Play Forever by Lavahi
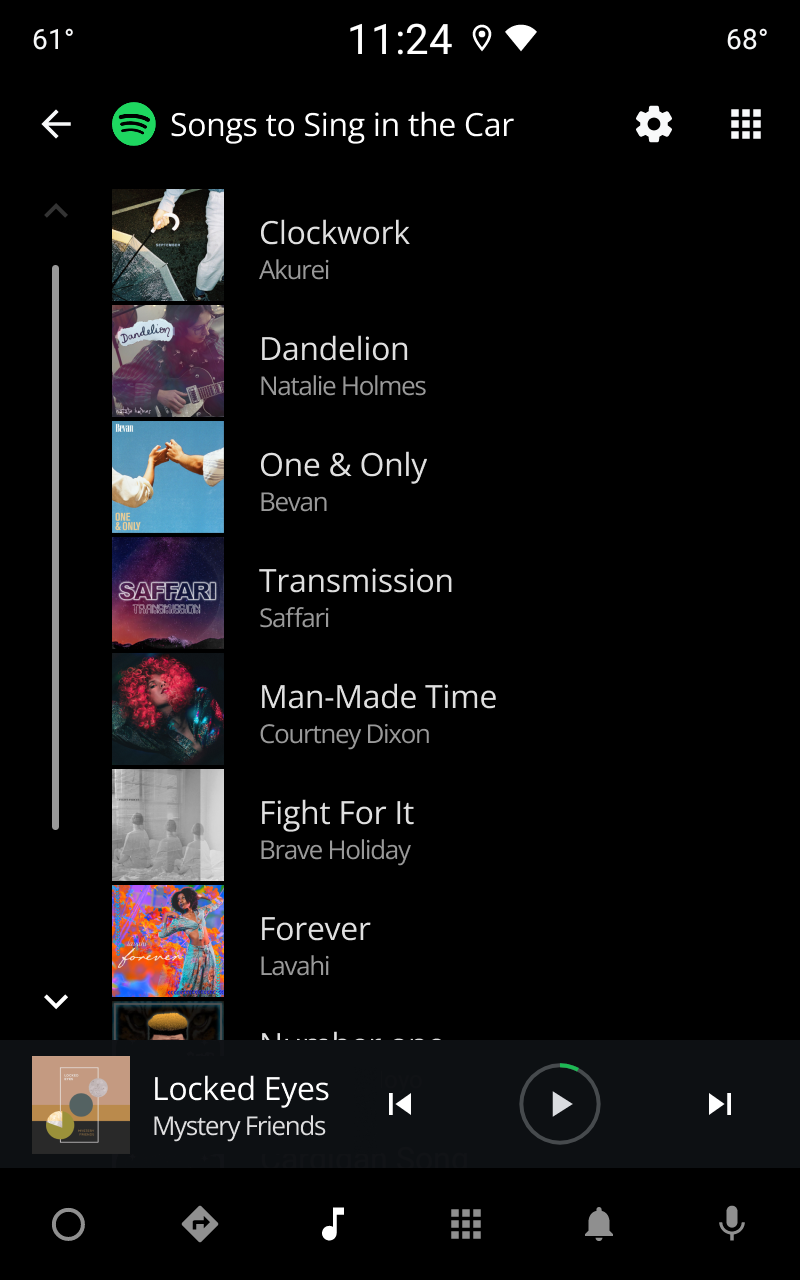 tap(440, 941)
